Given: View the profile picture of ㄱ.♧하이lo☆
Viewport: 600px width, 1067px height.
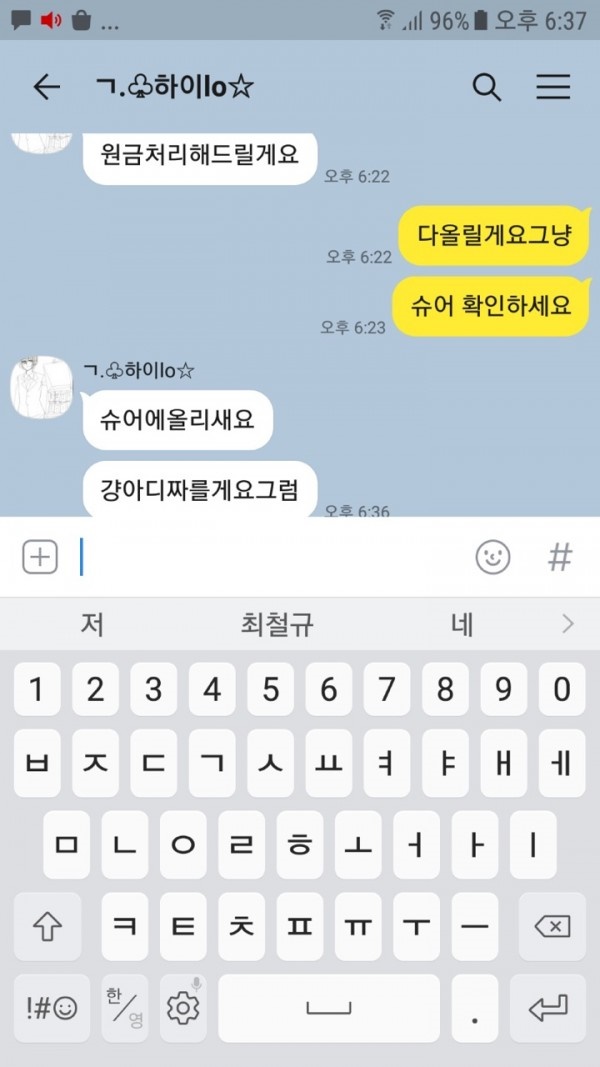Looking at the screenshot, I should point(41,387).
